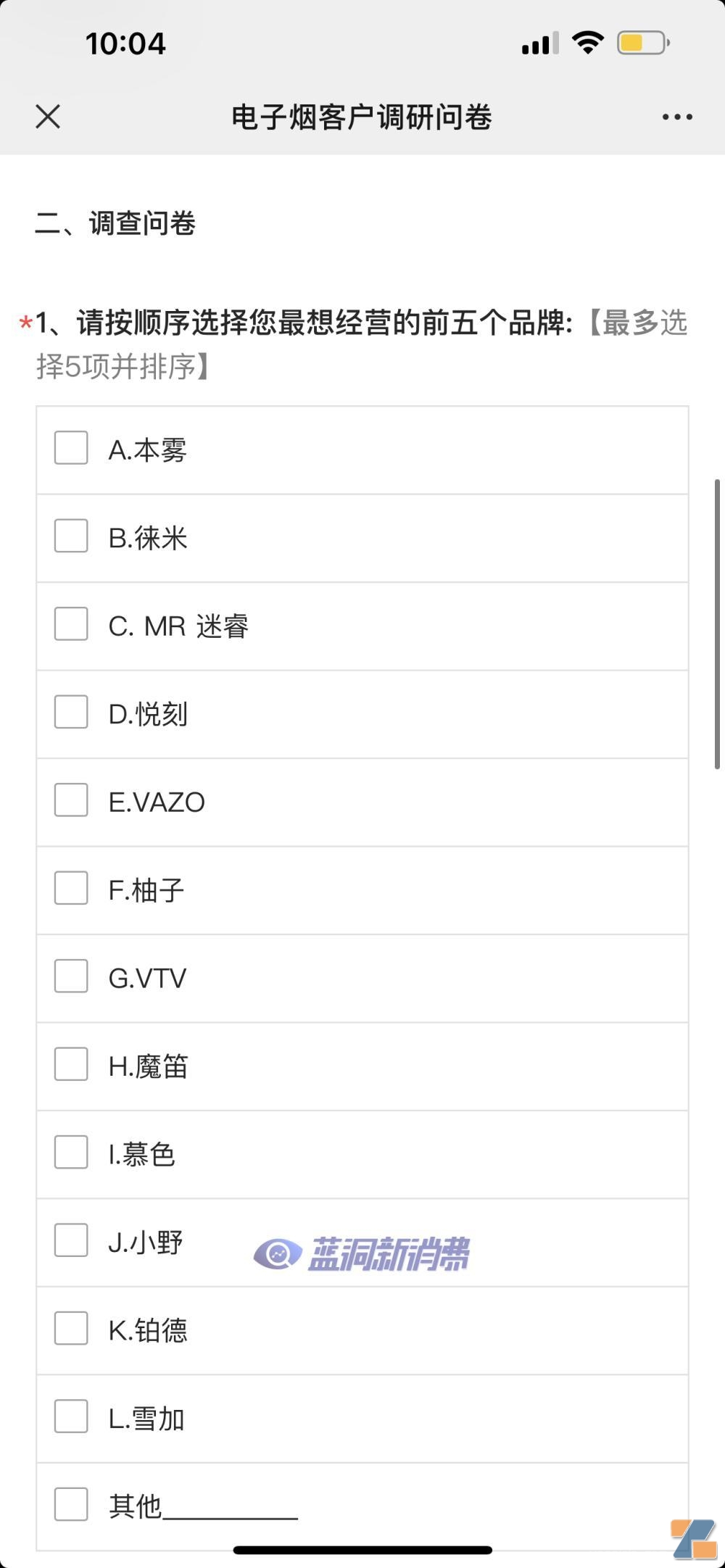Check the G.VTV checkbox
This screenshot has height=1568, width=725.
pos(70,976)
